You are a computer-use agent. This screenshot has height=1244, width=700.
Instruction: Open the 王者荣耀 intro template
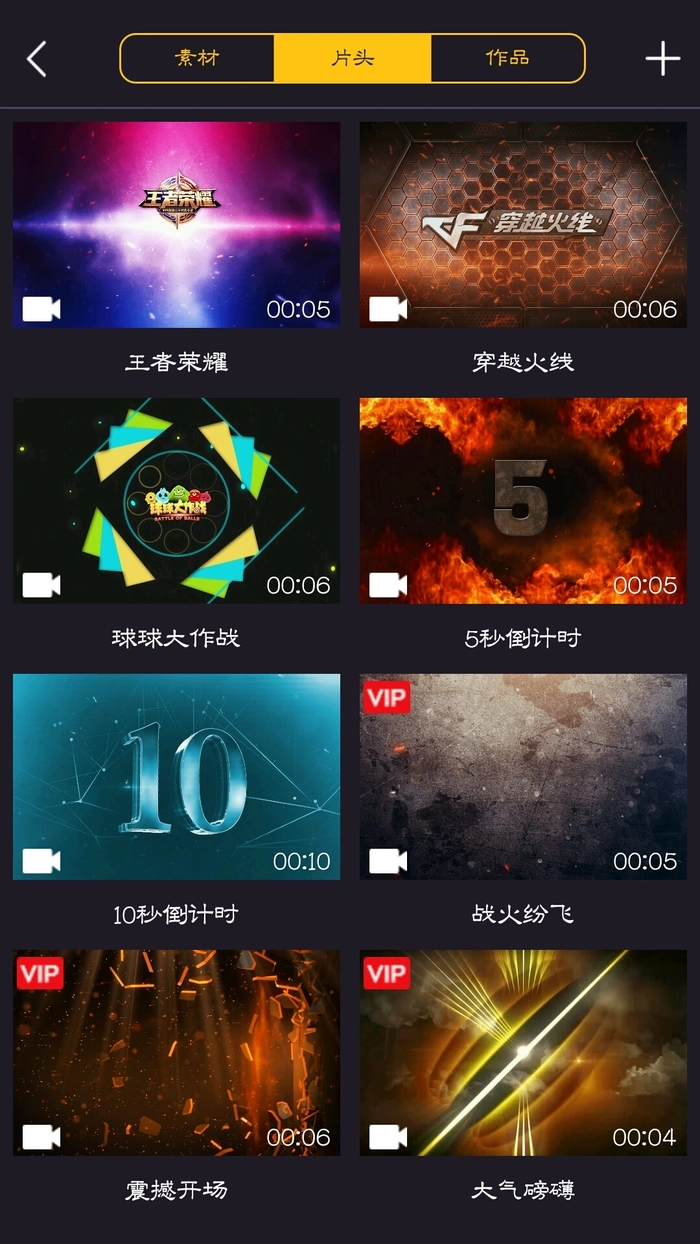(176, 225)
